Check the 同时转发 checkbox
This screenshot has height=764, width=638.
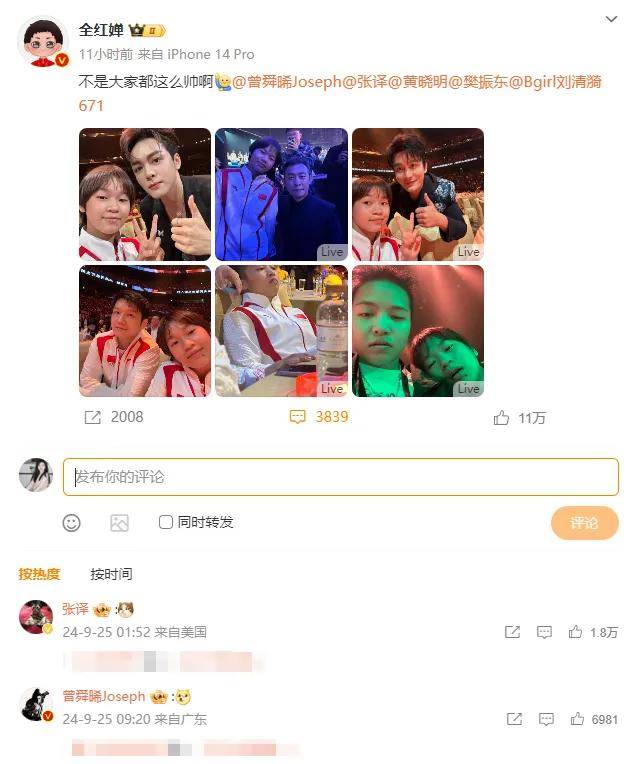click(166, 522)
